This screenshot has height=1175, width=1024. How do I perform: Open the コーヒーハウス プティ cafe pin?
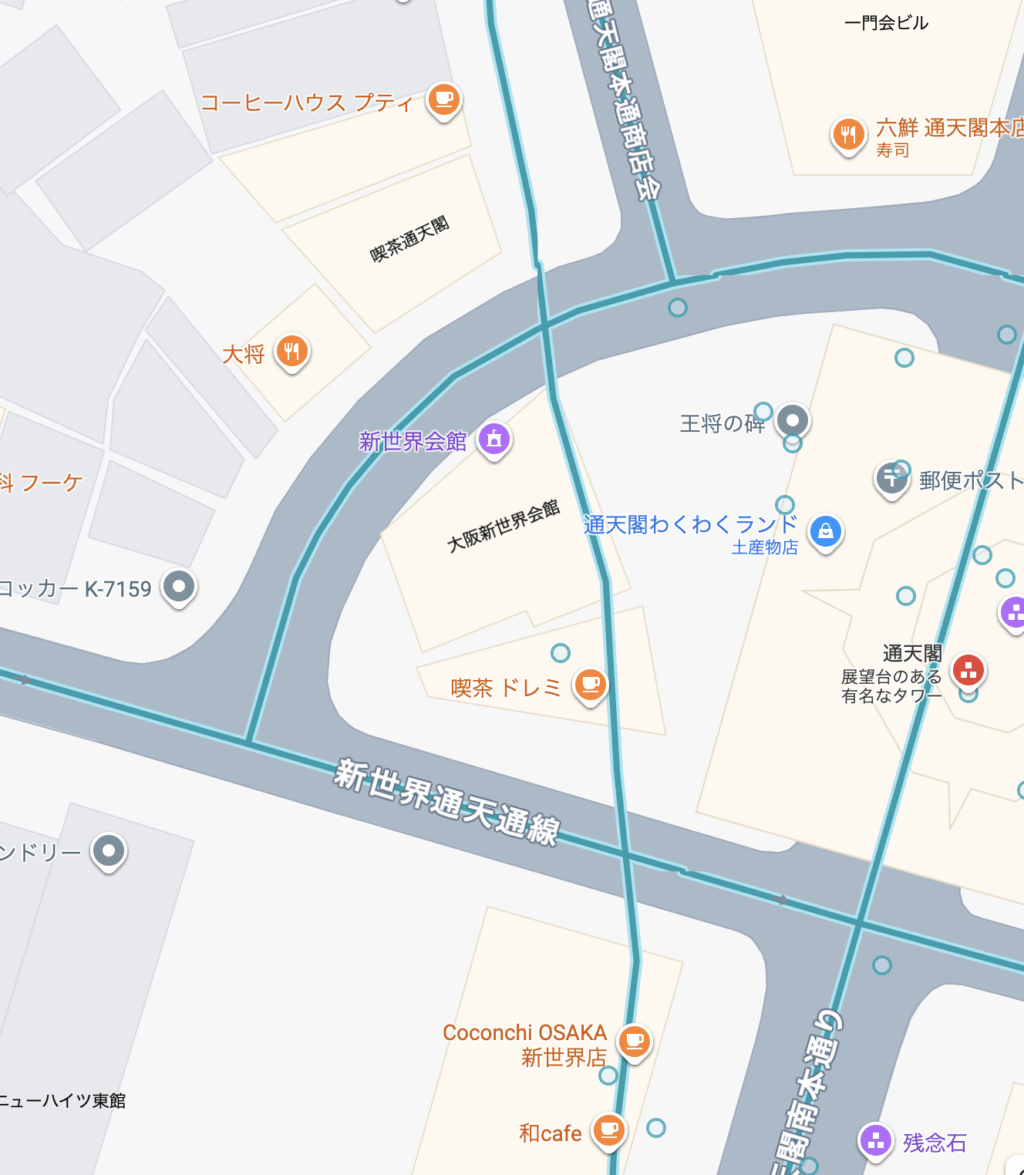pyautogui.click(x=444, y=100)
